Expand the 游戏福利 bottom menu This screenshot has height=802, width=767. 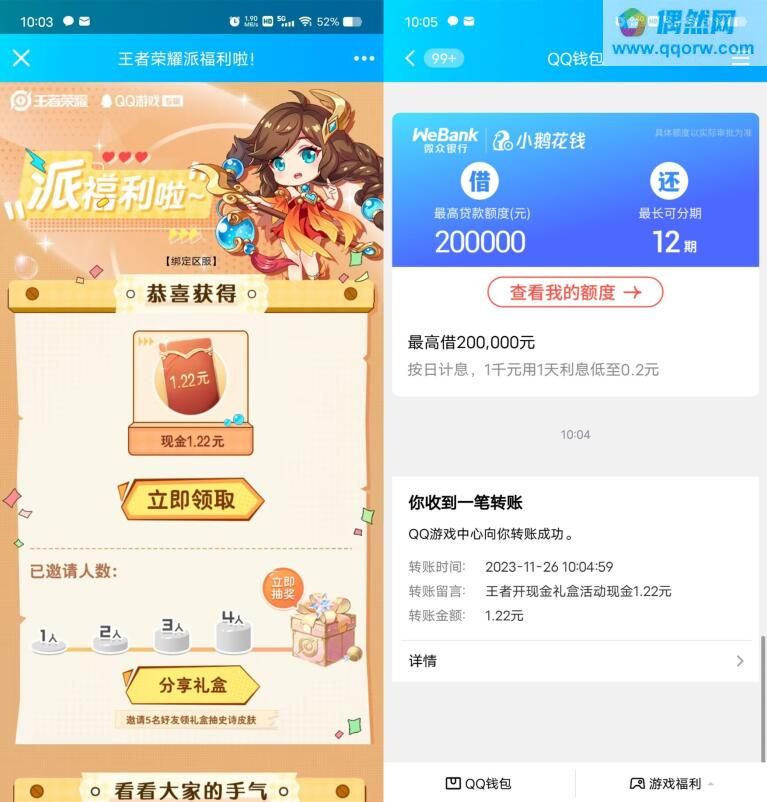671,783
